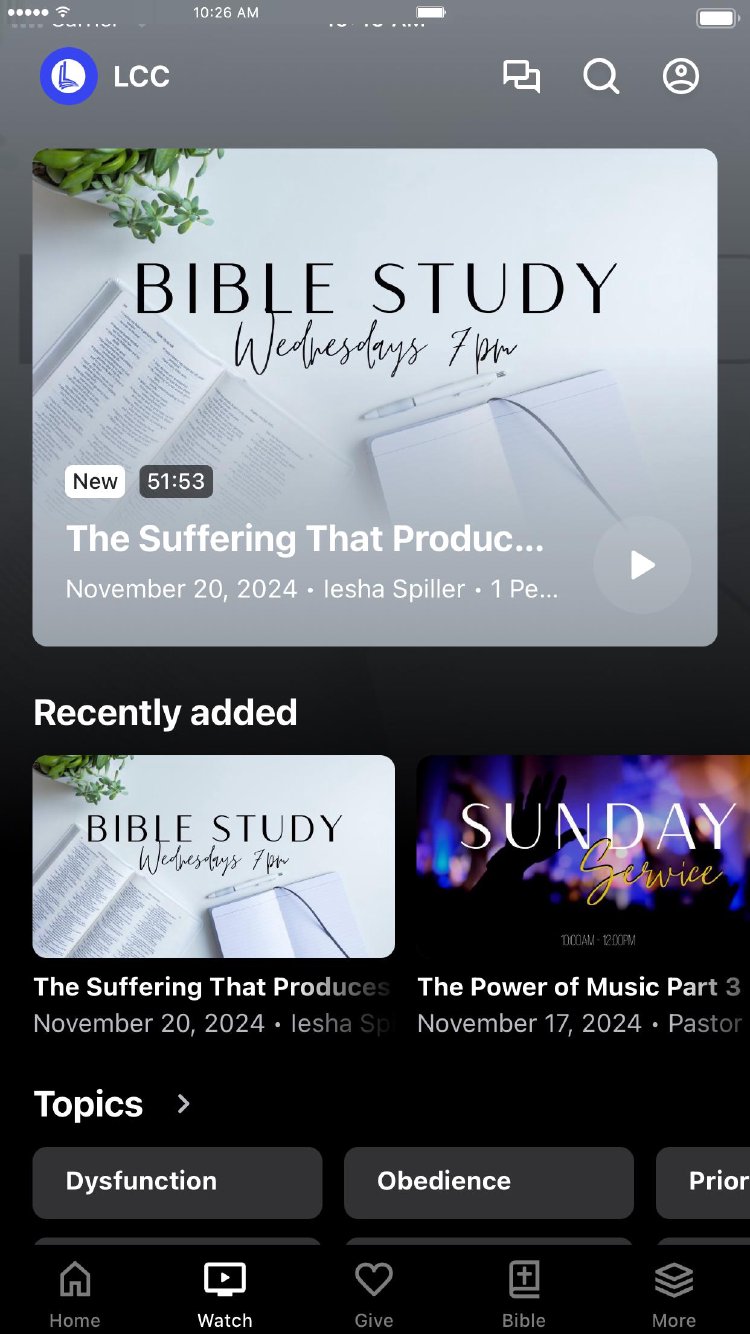Open the user profile icon
Image resolution: width=750 pixels, height=1334 pixels.
[x=681, y=77]
